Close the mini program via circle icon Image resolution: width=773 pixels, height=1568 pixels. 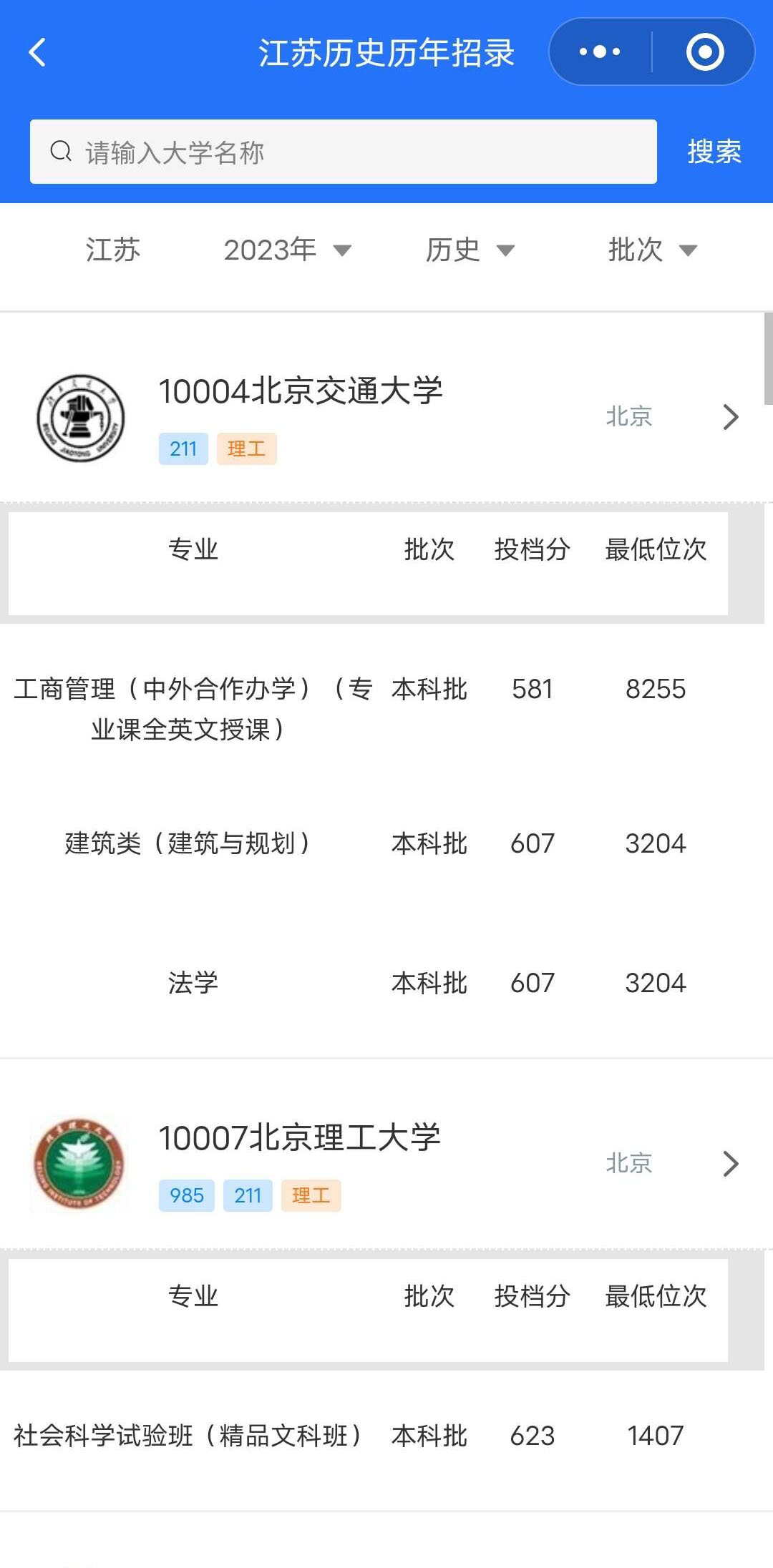705,52
